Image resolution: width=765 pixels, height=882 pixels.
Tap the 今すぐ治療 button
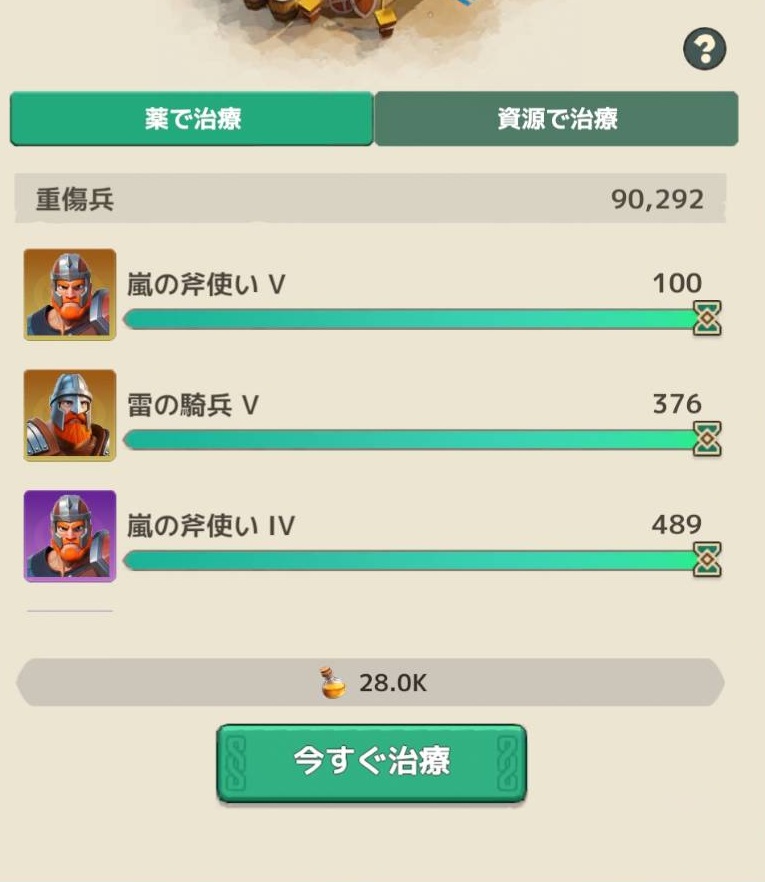[371, 762]
